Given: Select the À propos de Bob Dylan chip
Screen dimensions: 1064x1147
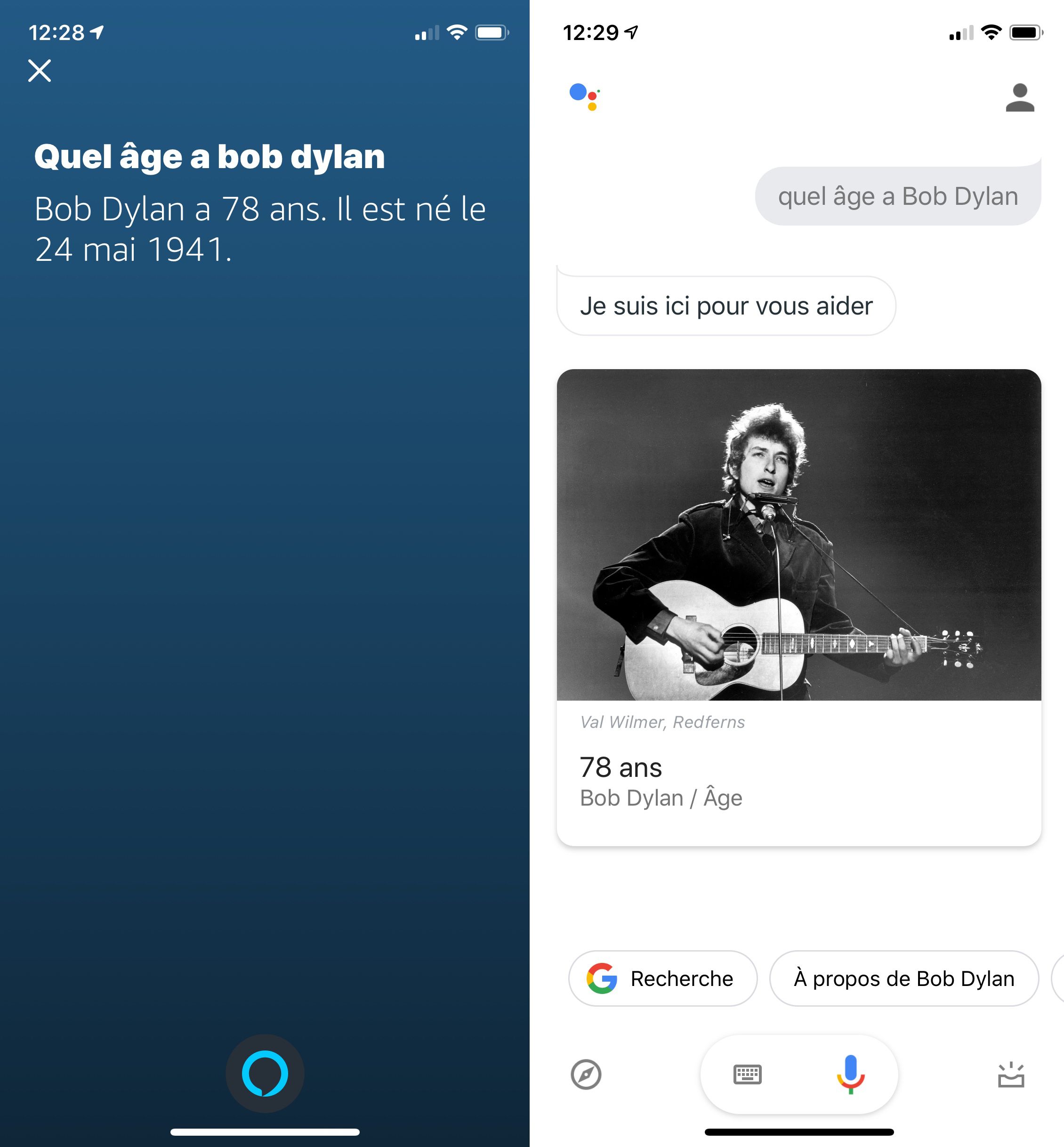Looking at the screenshot, I should pyautogui.click(x=904, y=978).
